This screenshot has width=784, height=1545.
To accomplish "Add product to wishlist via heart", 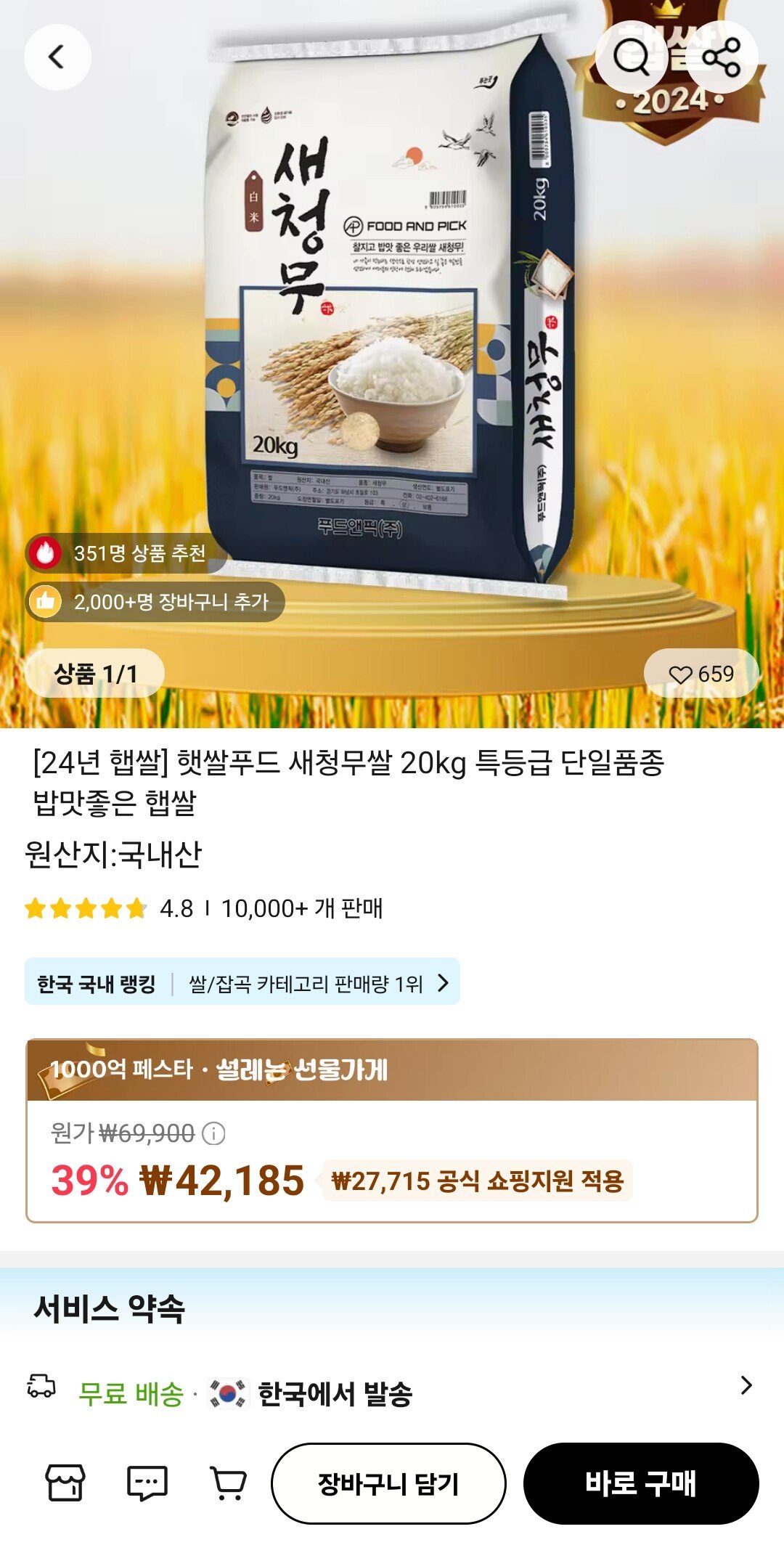I will [701, 674].
